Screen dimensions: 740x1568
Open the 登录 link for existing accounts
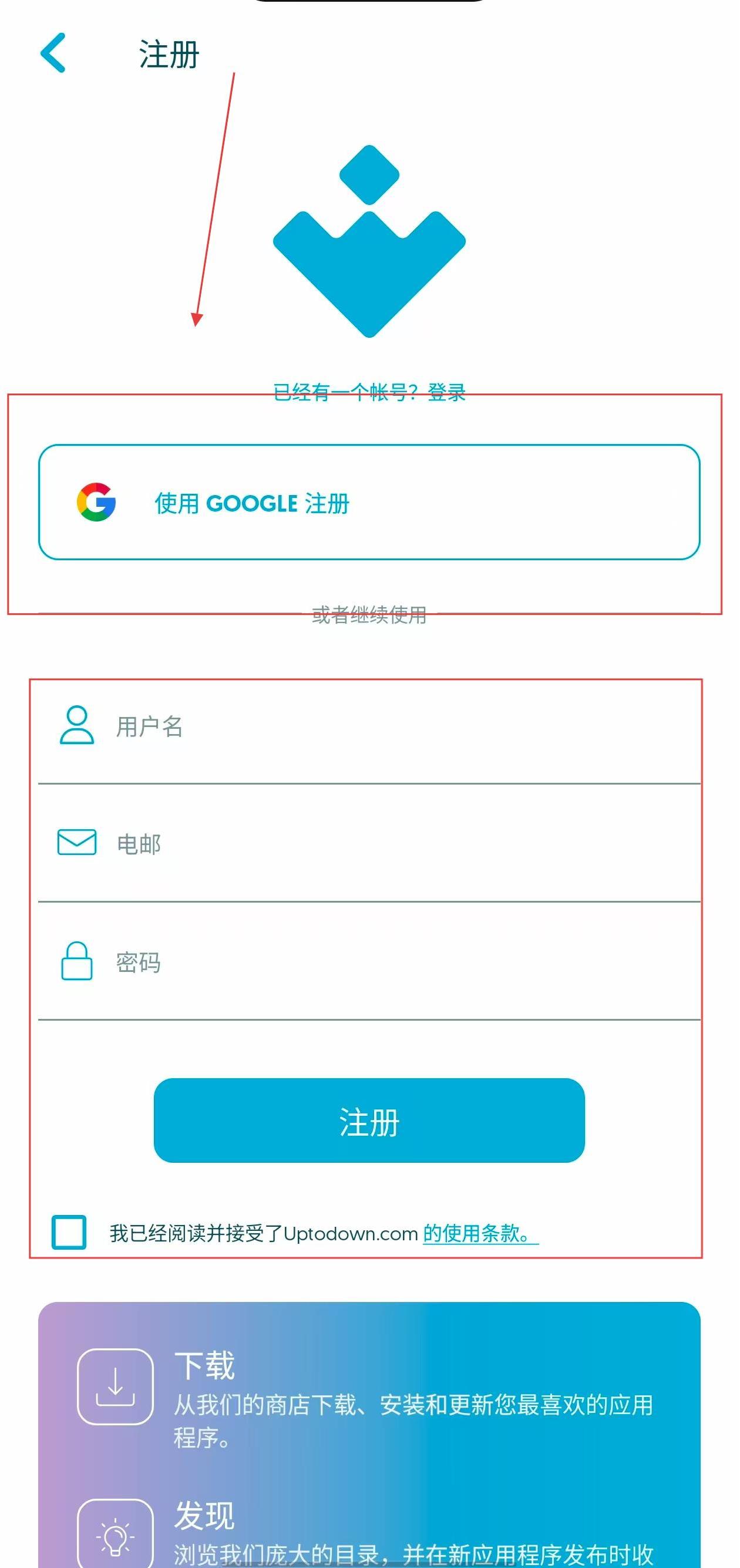446,392
